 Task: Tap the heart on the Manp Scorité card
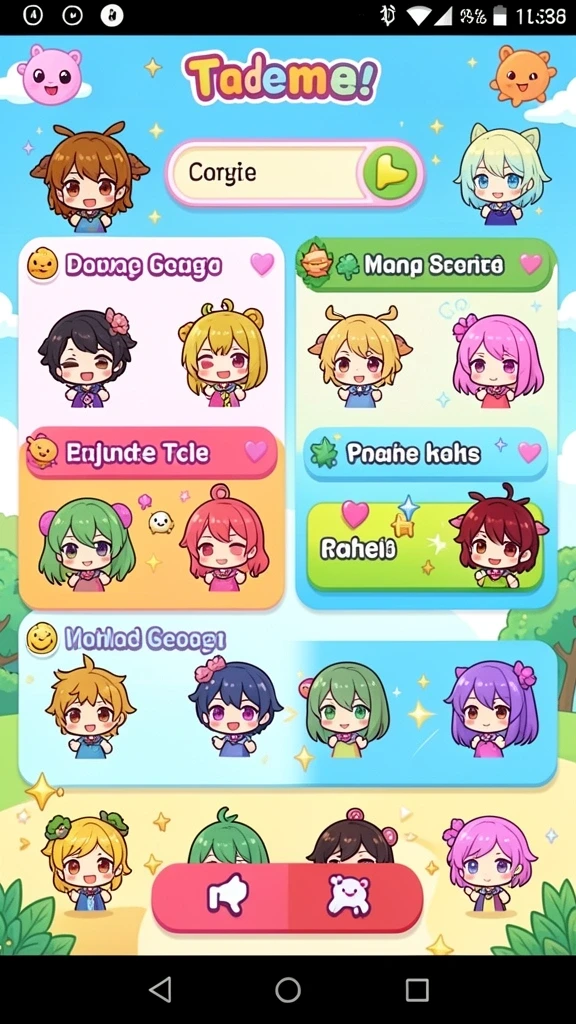click(530, 264)
